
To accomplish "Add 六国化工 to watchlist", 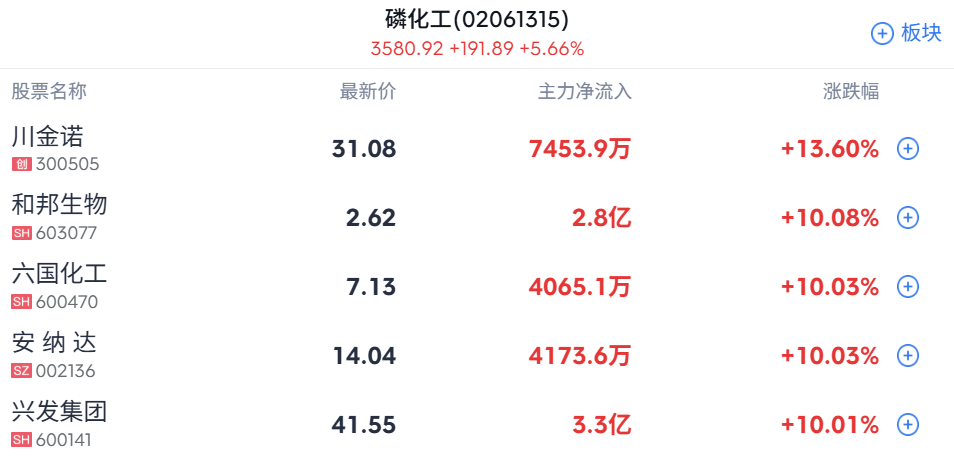I will (x=907, y=287).
